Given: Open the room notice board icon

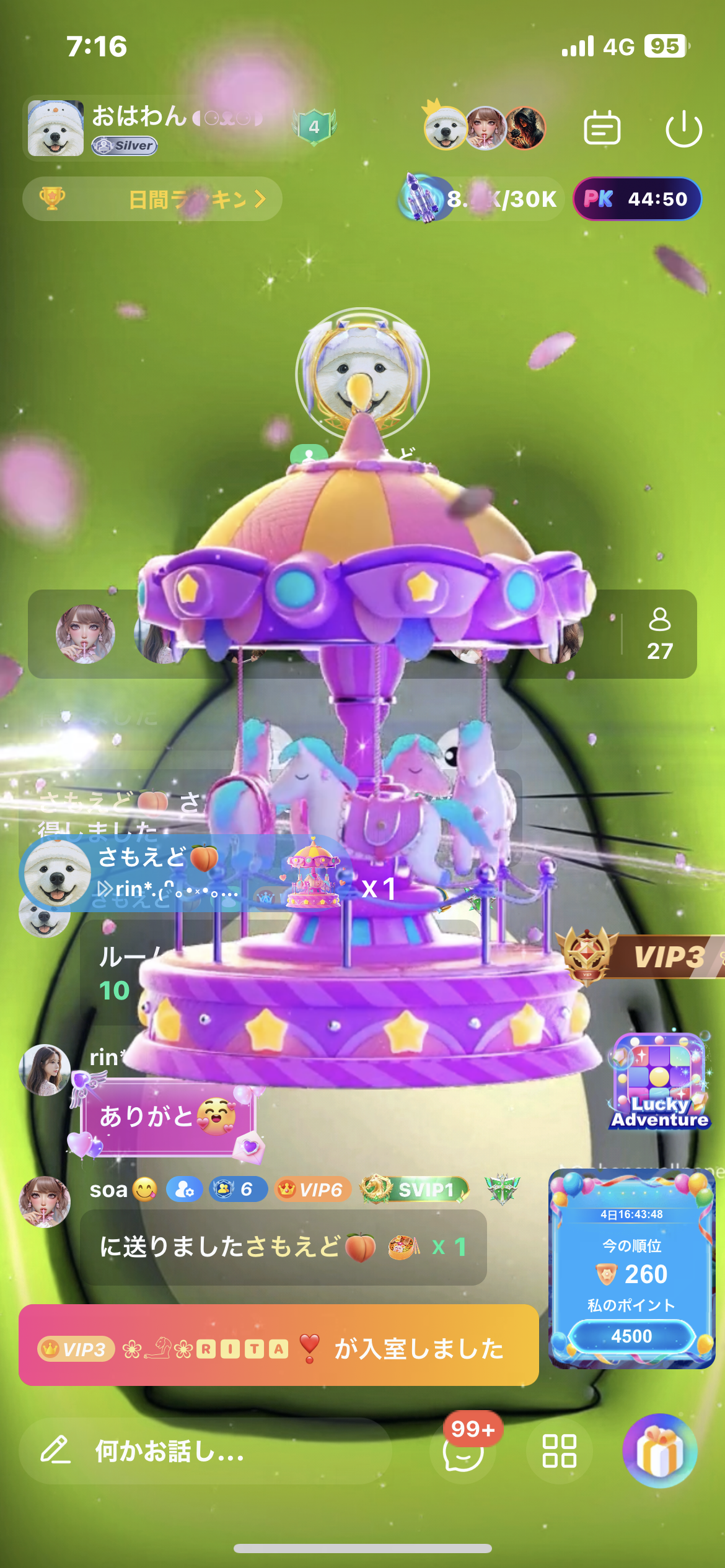Looking at the screenshot, I should click(x=602, y=128).
